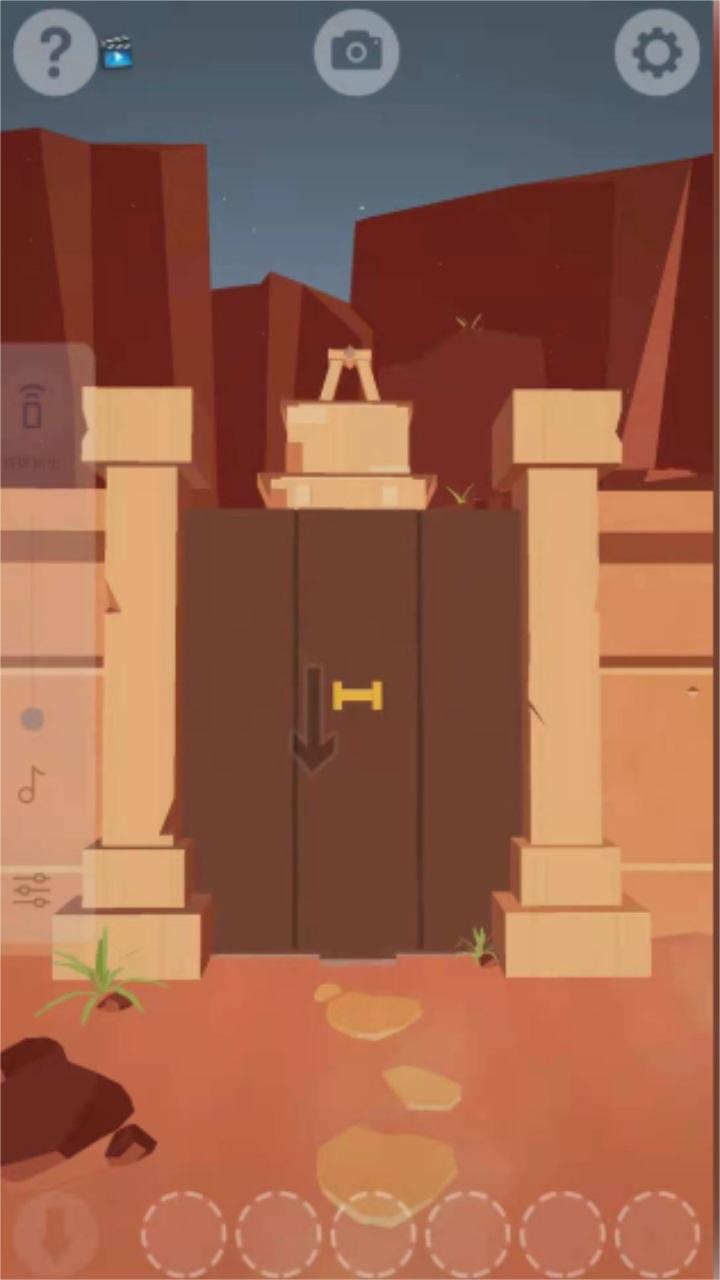This screenshot has height=1280, width=720.
Task: Take a screenshot with the camera button
Action: (356, 53)
